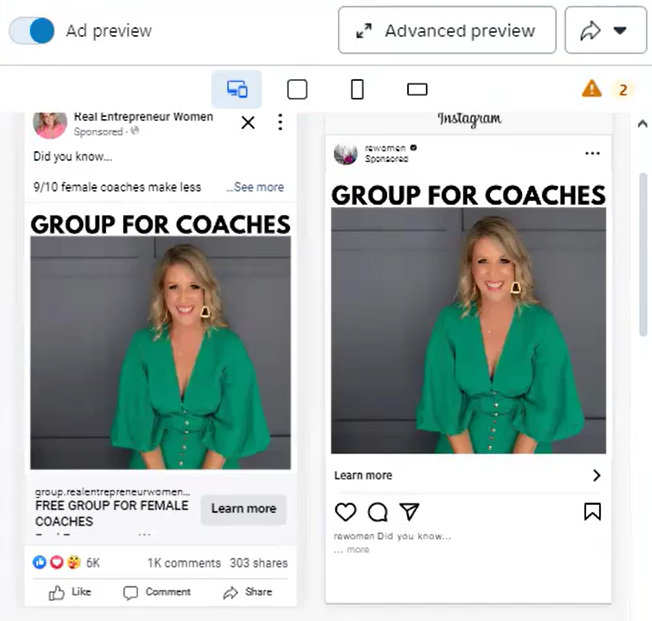Tap the Learn more row on Instagram ad
Image resolution: width=652 pixels, height=621 pixels.
(x=468, y=475)
